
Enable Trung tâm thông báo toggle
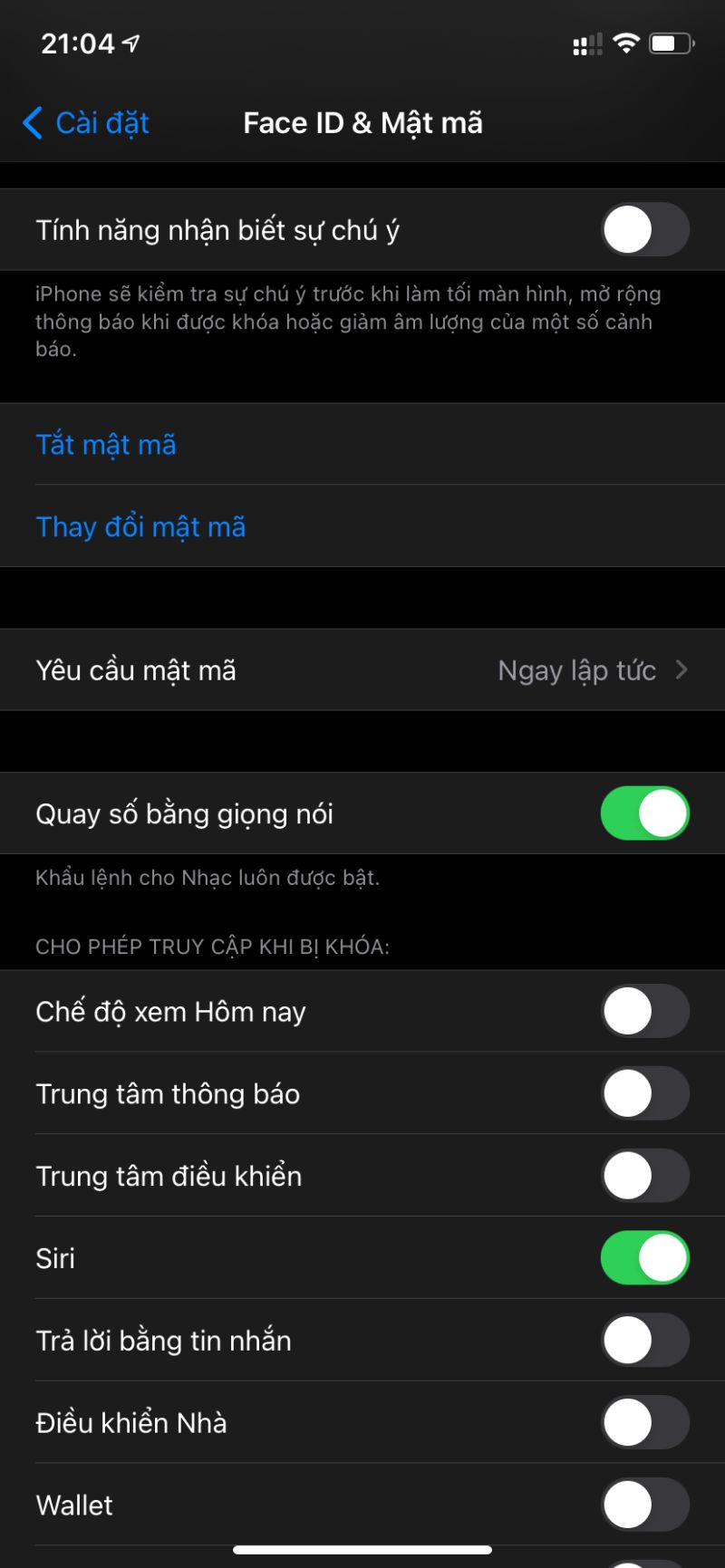[x=644, y=1093]
